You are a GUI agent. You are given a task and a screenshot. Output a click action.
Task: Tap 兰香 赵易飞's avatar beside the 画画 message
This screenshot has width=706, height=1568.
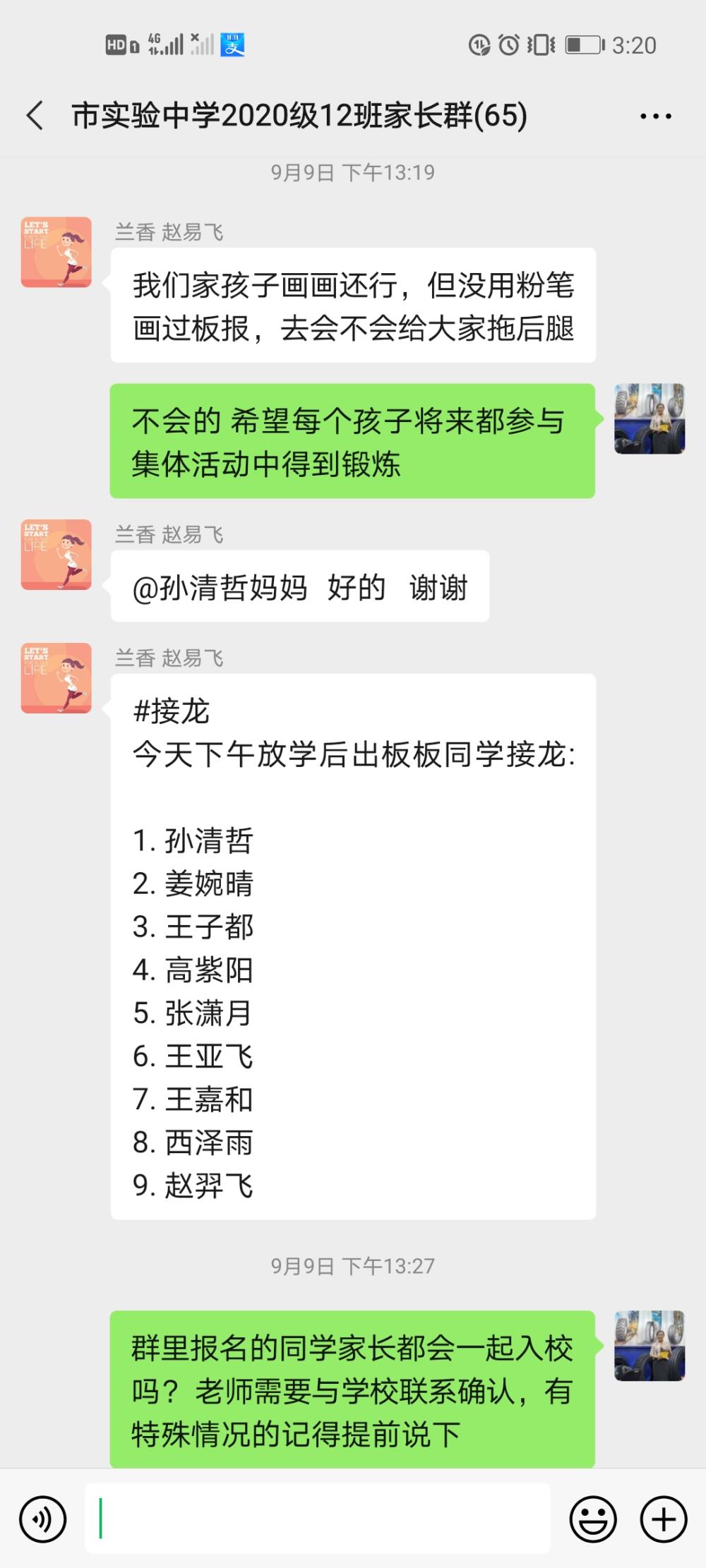pos(56,252)
